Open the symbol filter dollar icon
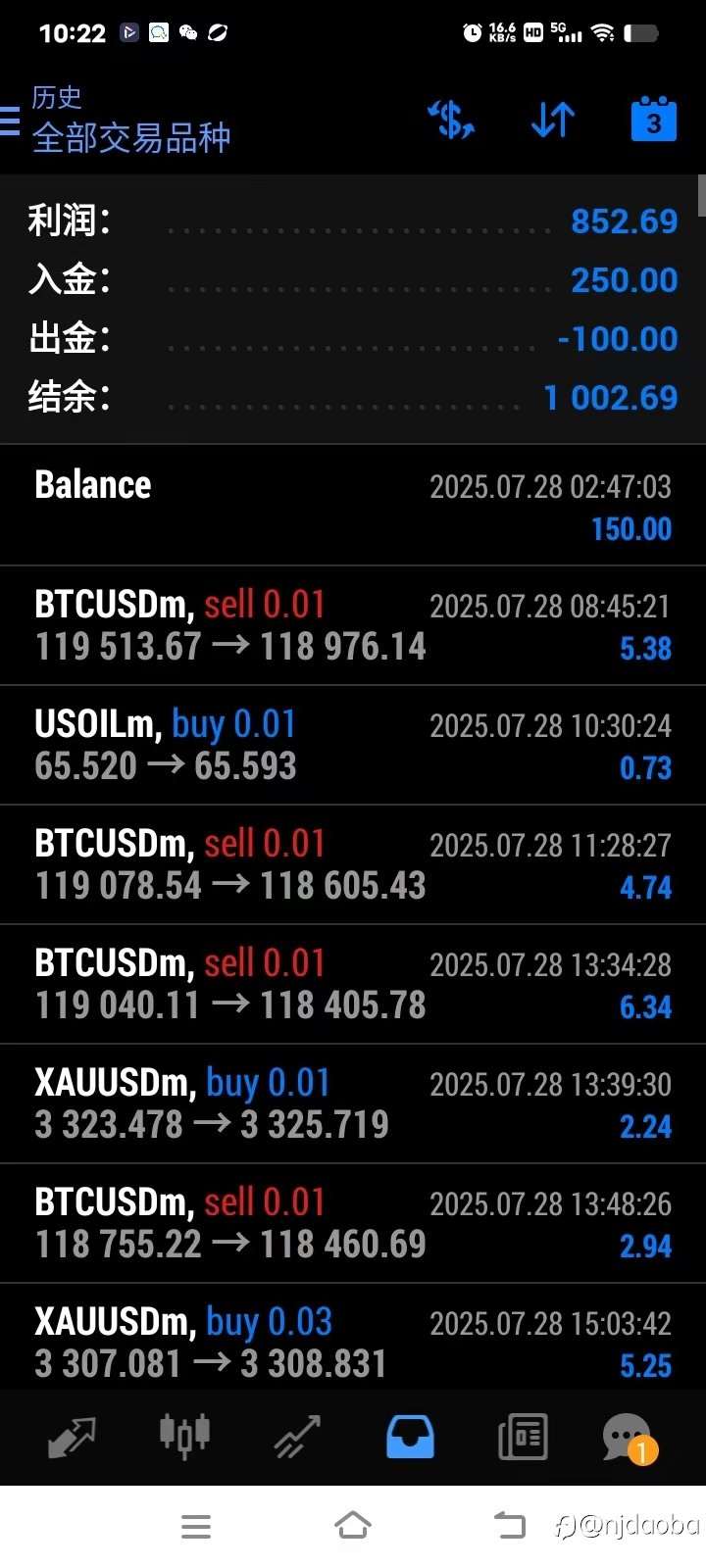 [x=451, y=121]
